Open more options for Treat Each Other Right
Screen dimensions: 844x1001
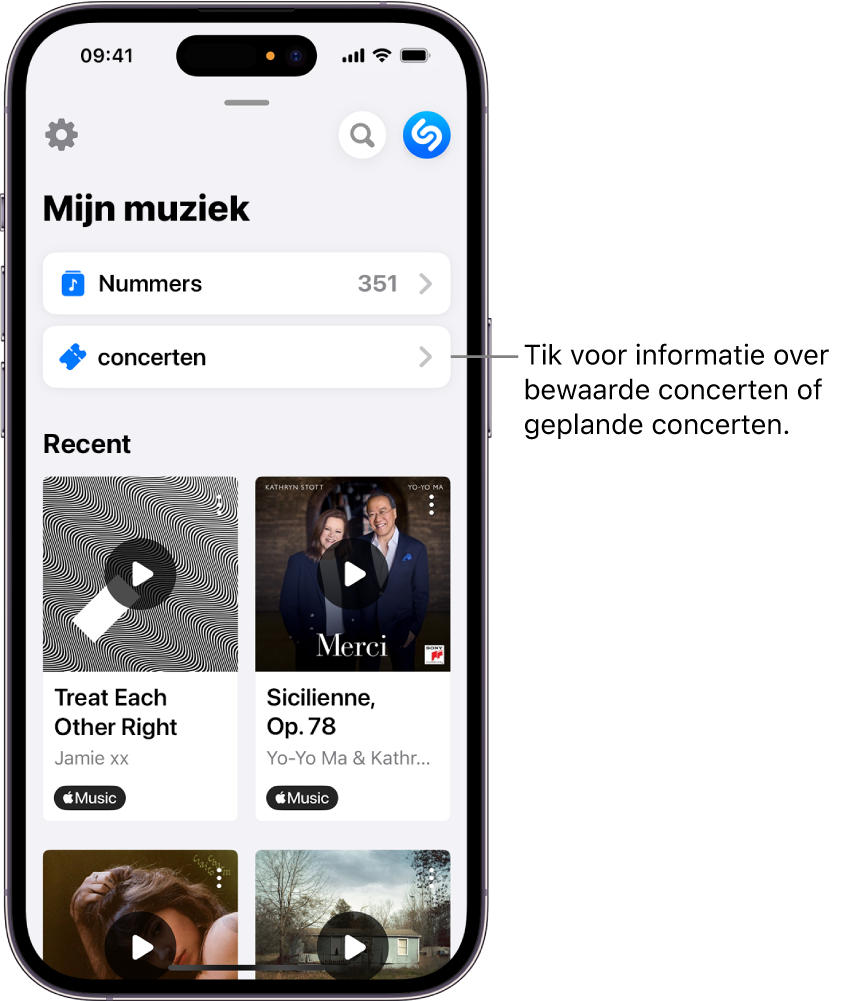220,505
